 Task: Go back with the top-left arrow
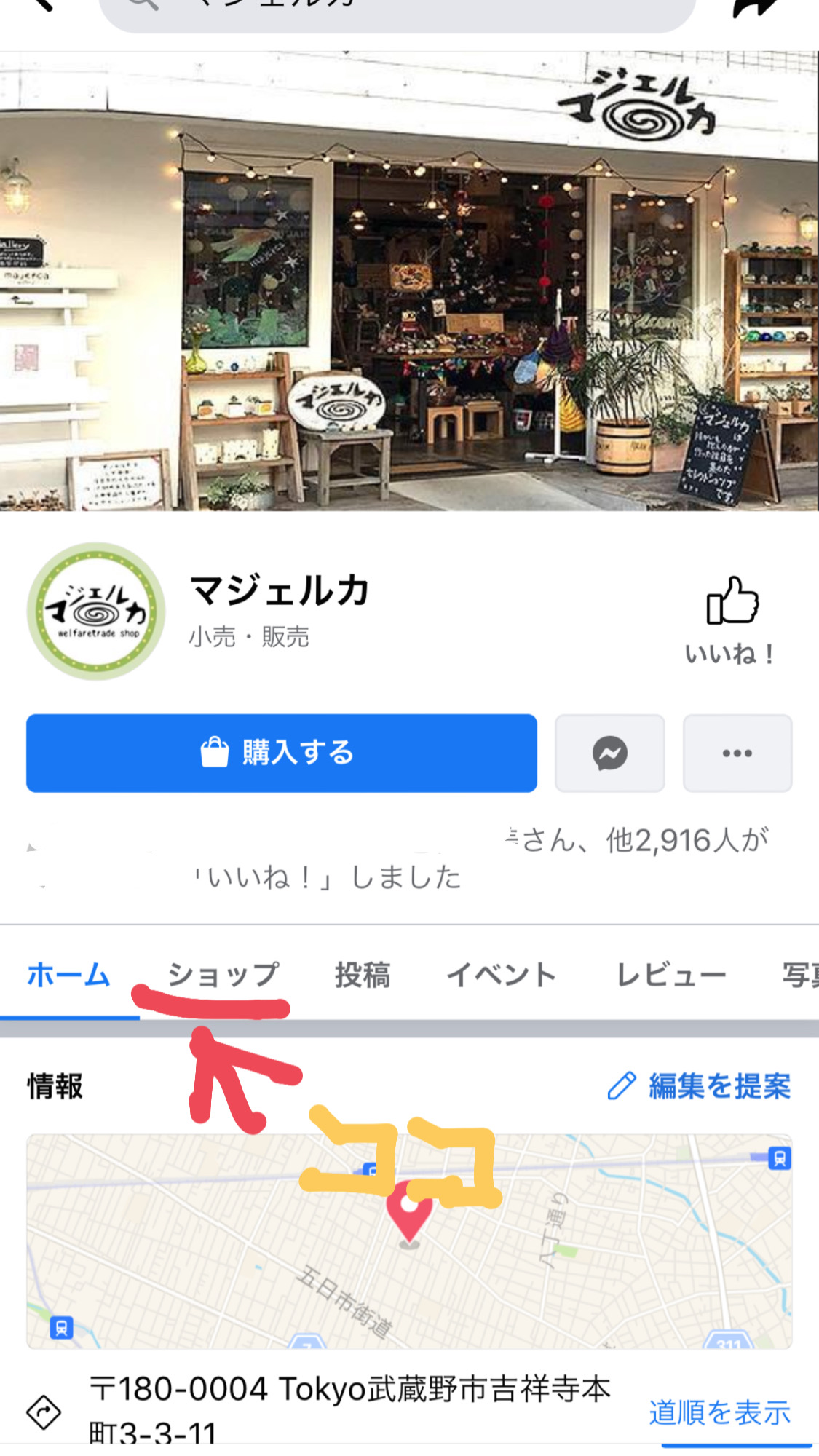tap(42, 6)
